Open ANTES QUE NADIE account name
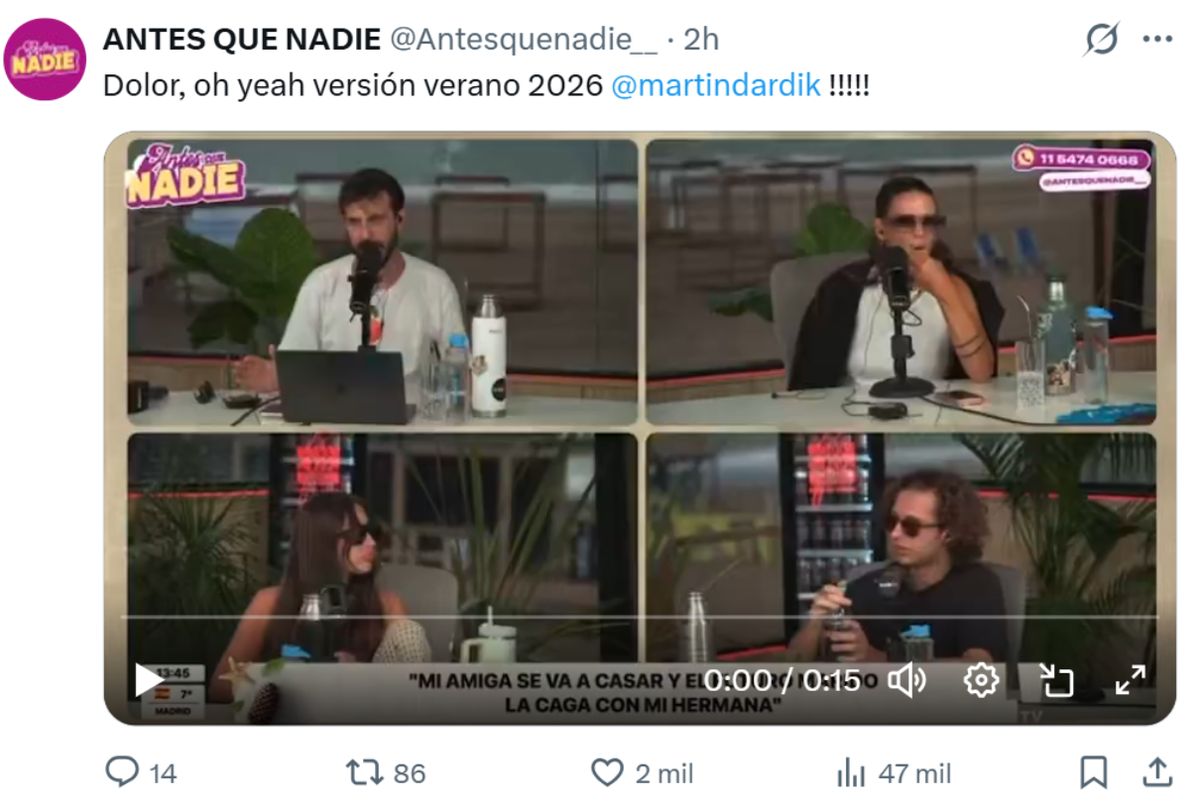The height and width of the screenshot is (808, 1200). [x=242, y=40]
